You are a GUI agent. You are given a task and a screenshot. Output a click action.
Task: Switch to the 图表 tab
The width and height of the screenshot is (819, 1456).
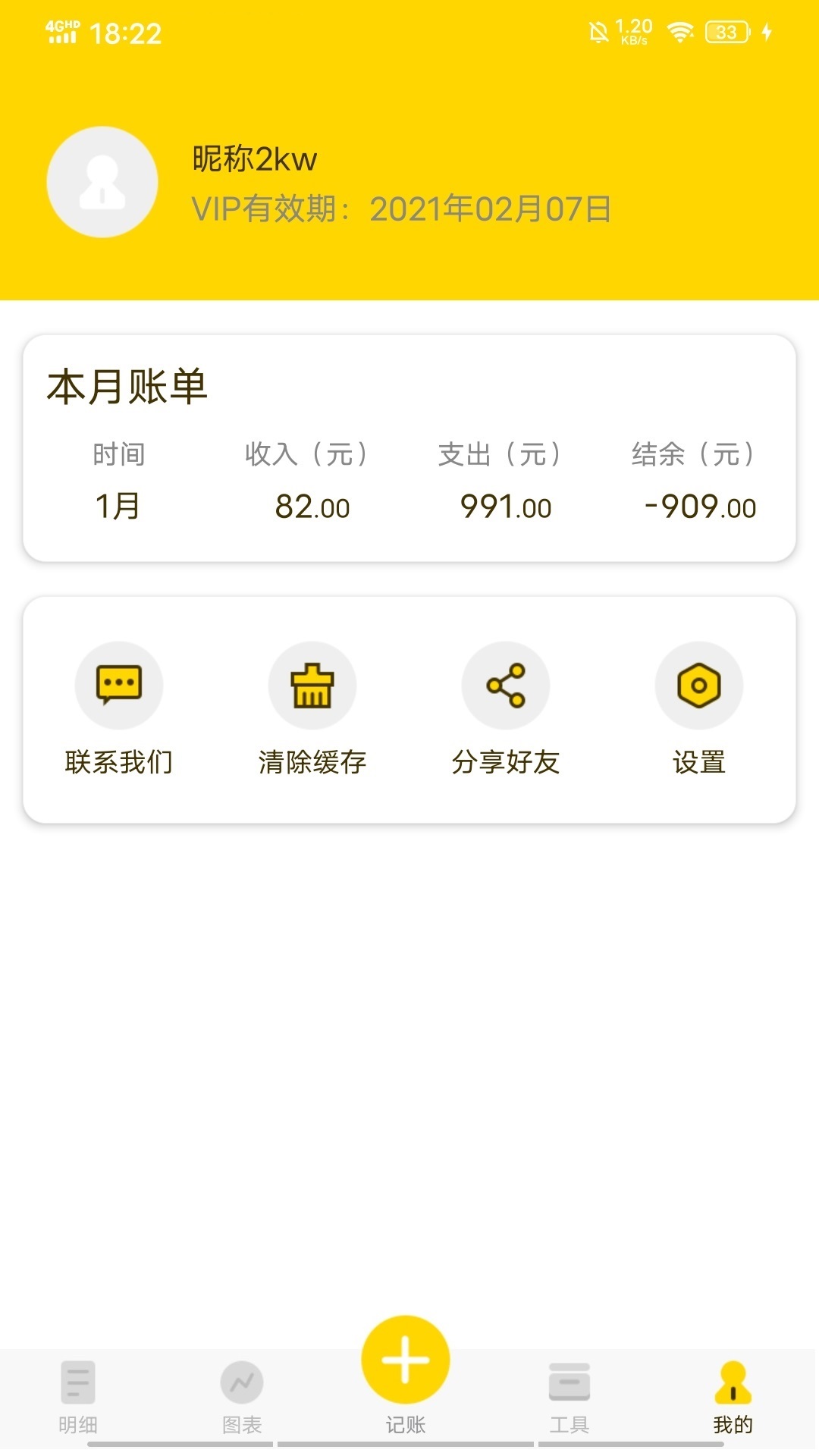click(242, 1397)
